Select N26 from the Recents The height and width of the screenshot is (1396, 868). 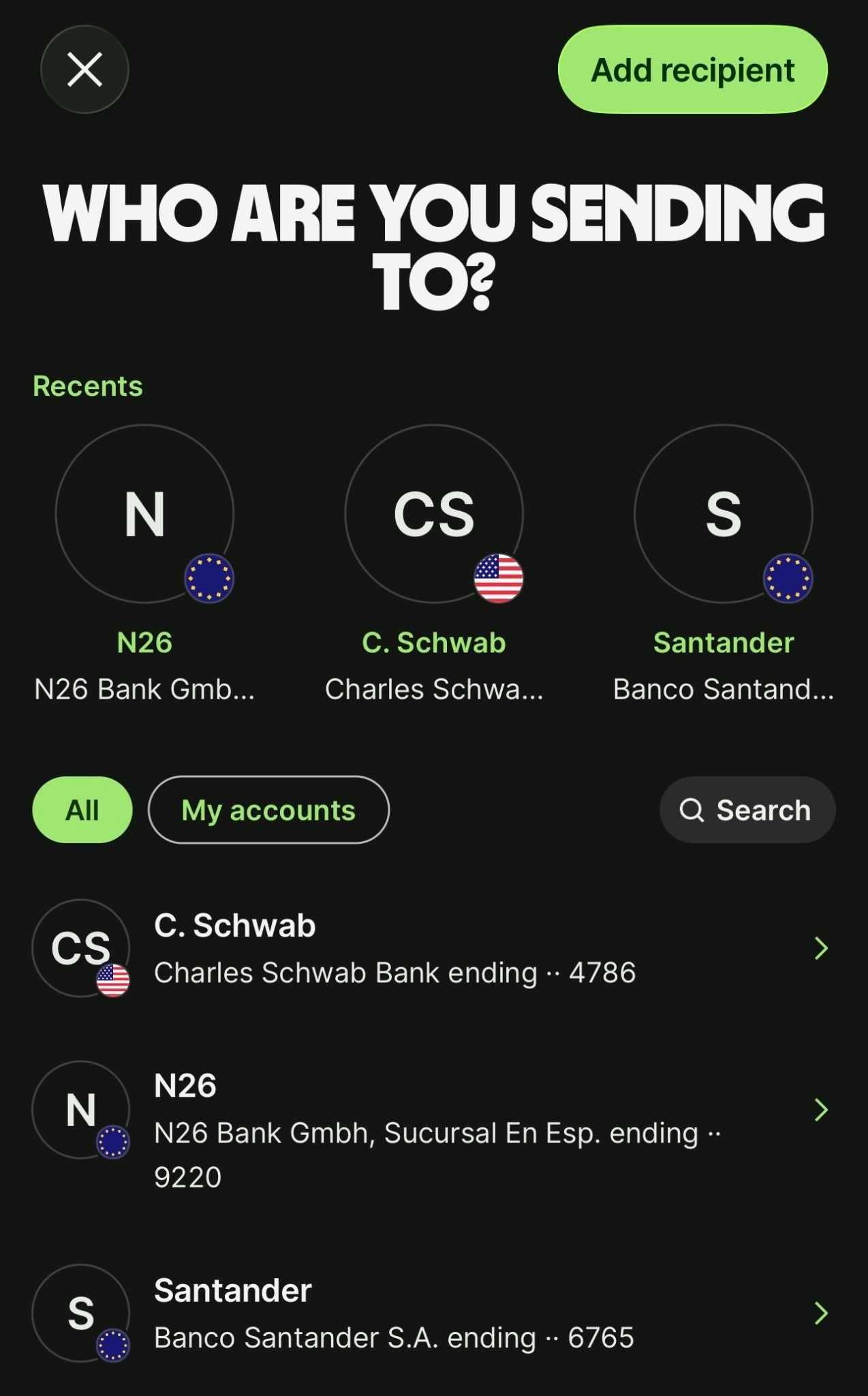(144, 515)
